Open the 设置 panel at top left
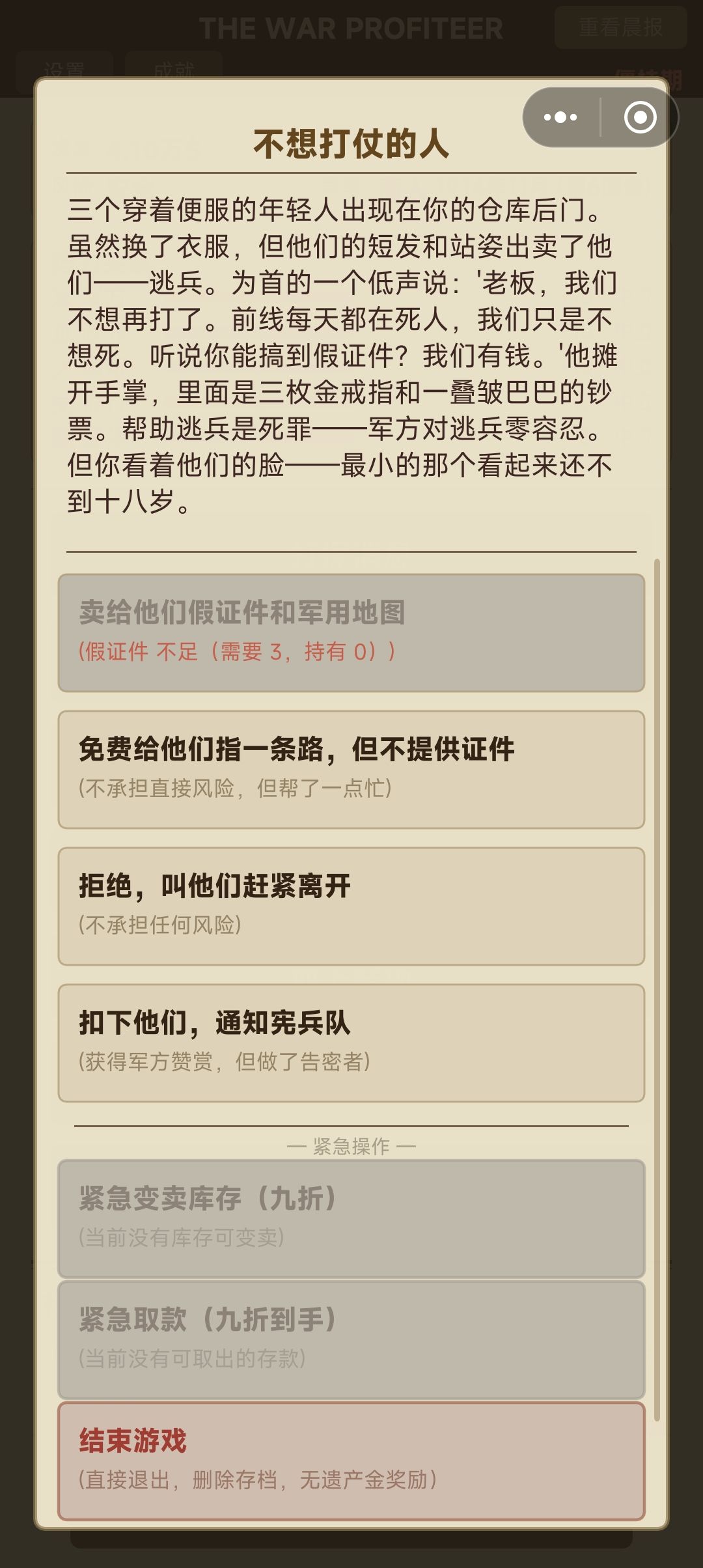 tap(66, 68)
